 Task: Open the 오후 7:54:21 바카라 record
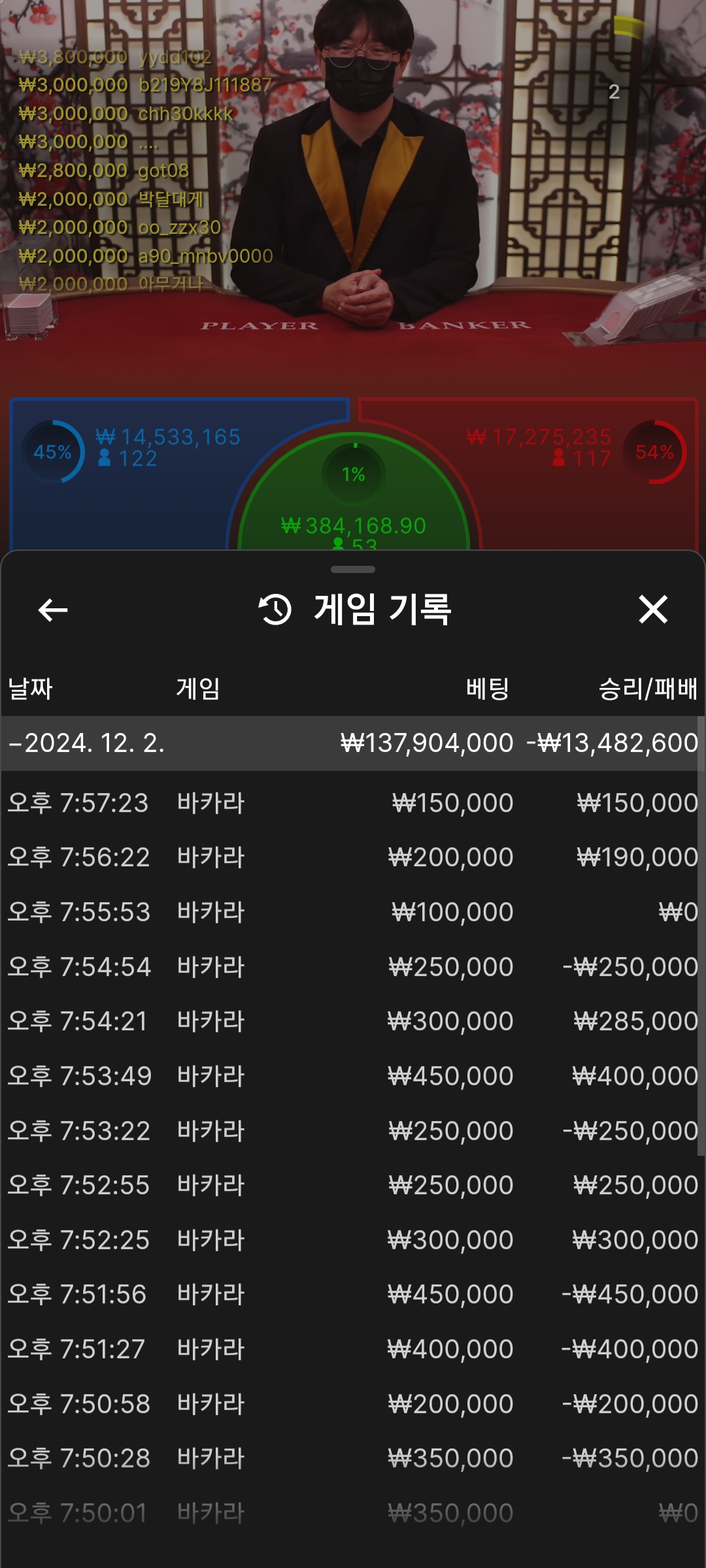(x=353, y=1021)
